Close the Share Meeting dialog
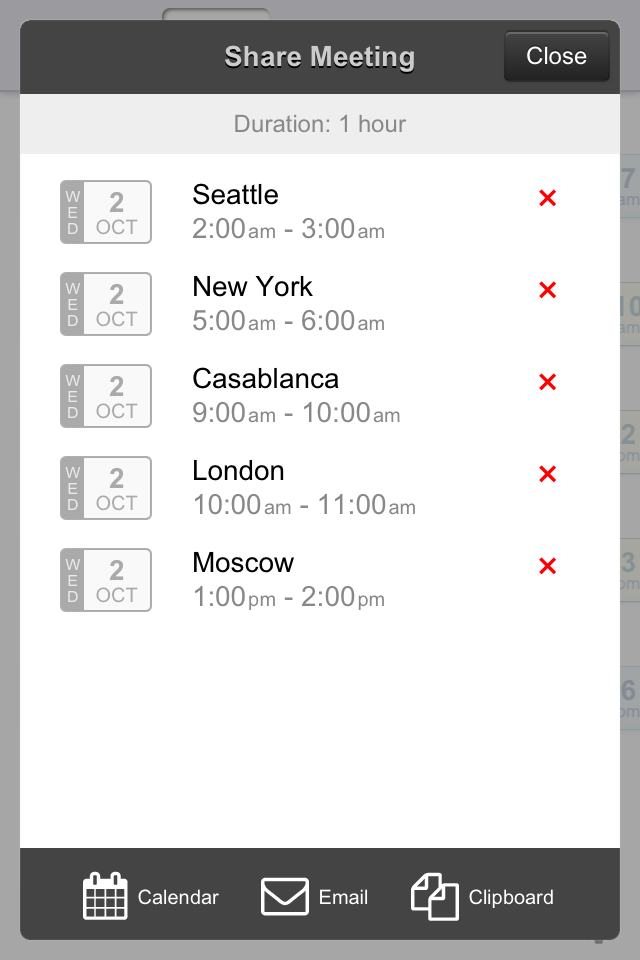Viewport: 640px width, 960px height. tap(556, 56)
